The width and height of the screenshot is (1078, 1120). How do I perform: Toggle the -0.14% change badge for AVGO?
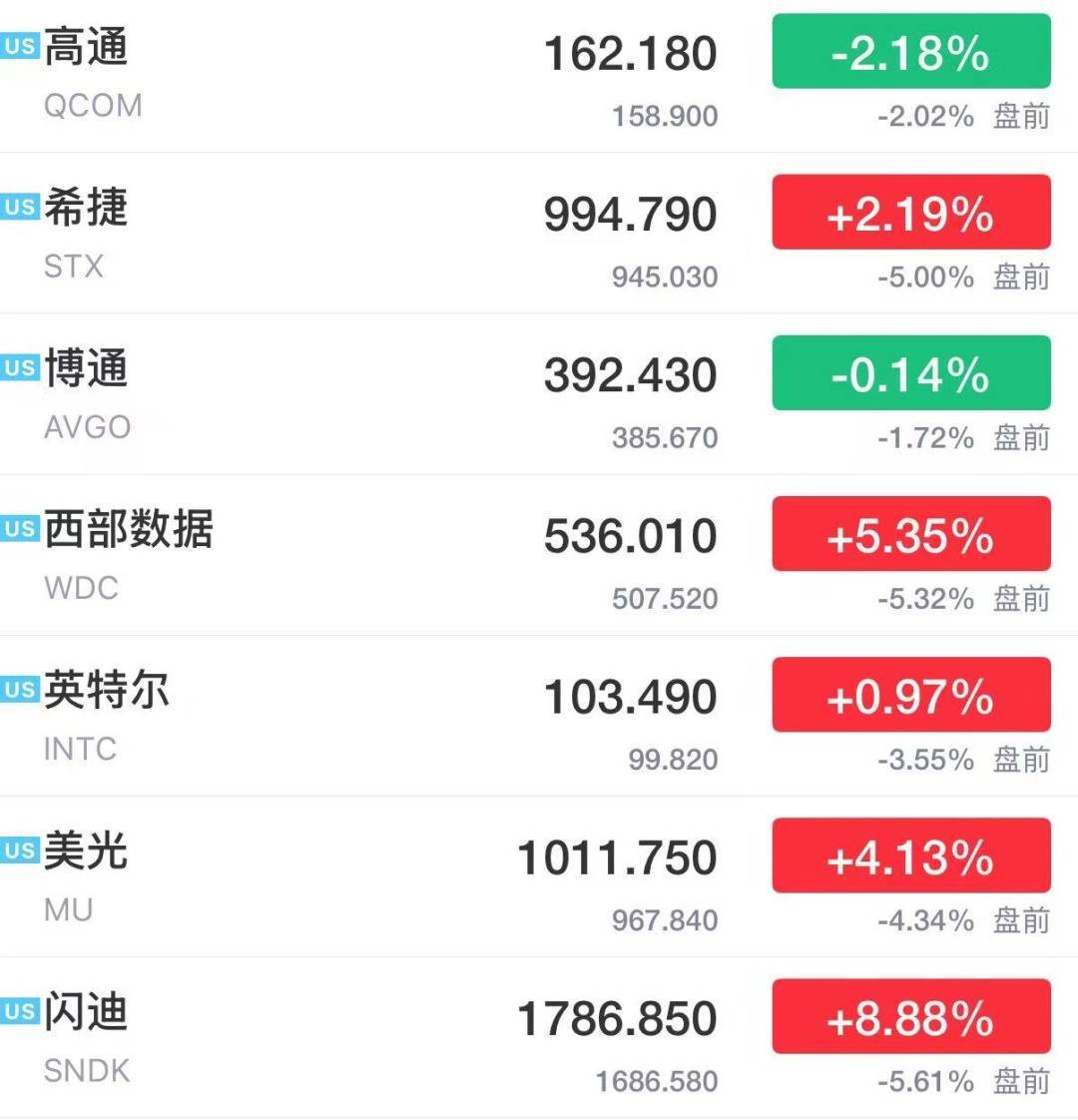[x=911, y=373]
